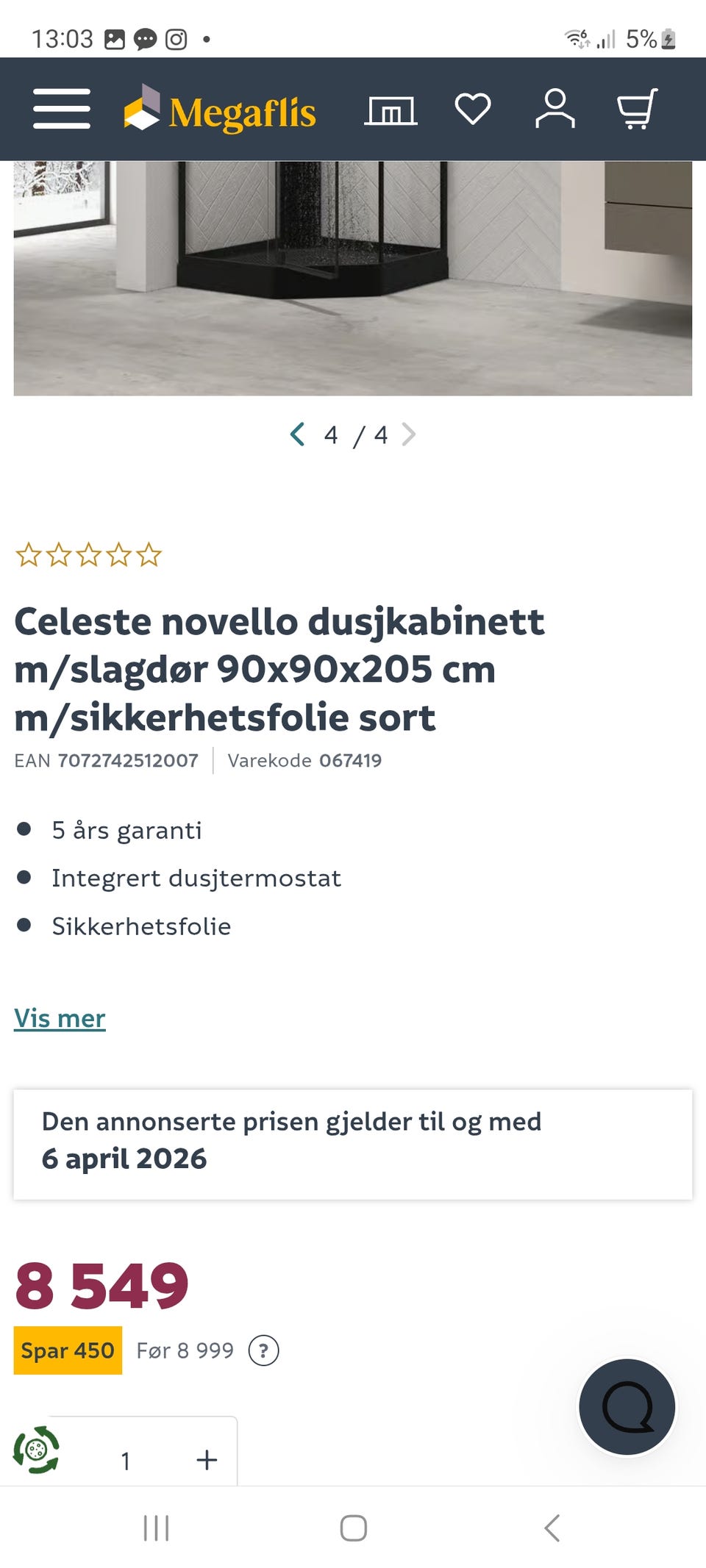This screenshot has height=1568, width=706.
Task: Open the chat assistant bubble
Action: 629,1406
